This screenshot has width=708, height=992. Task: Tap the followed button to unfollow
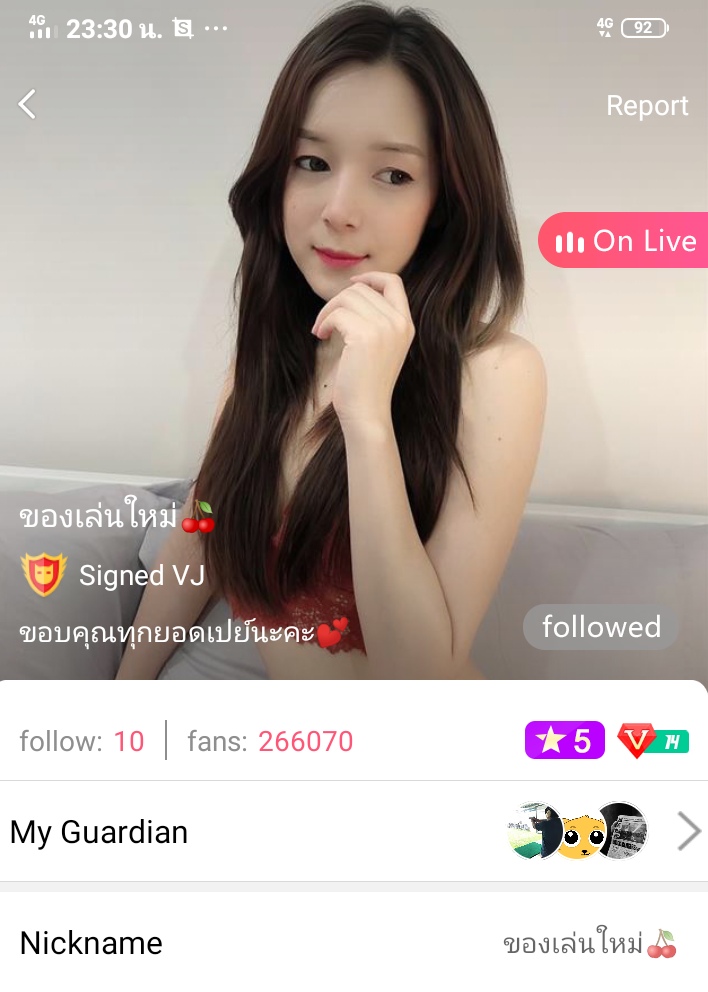pos(601,627)
